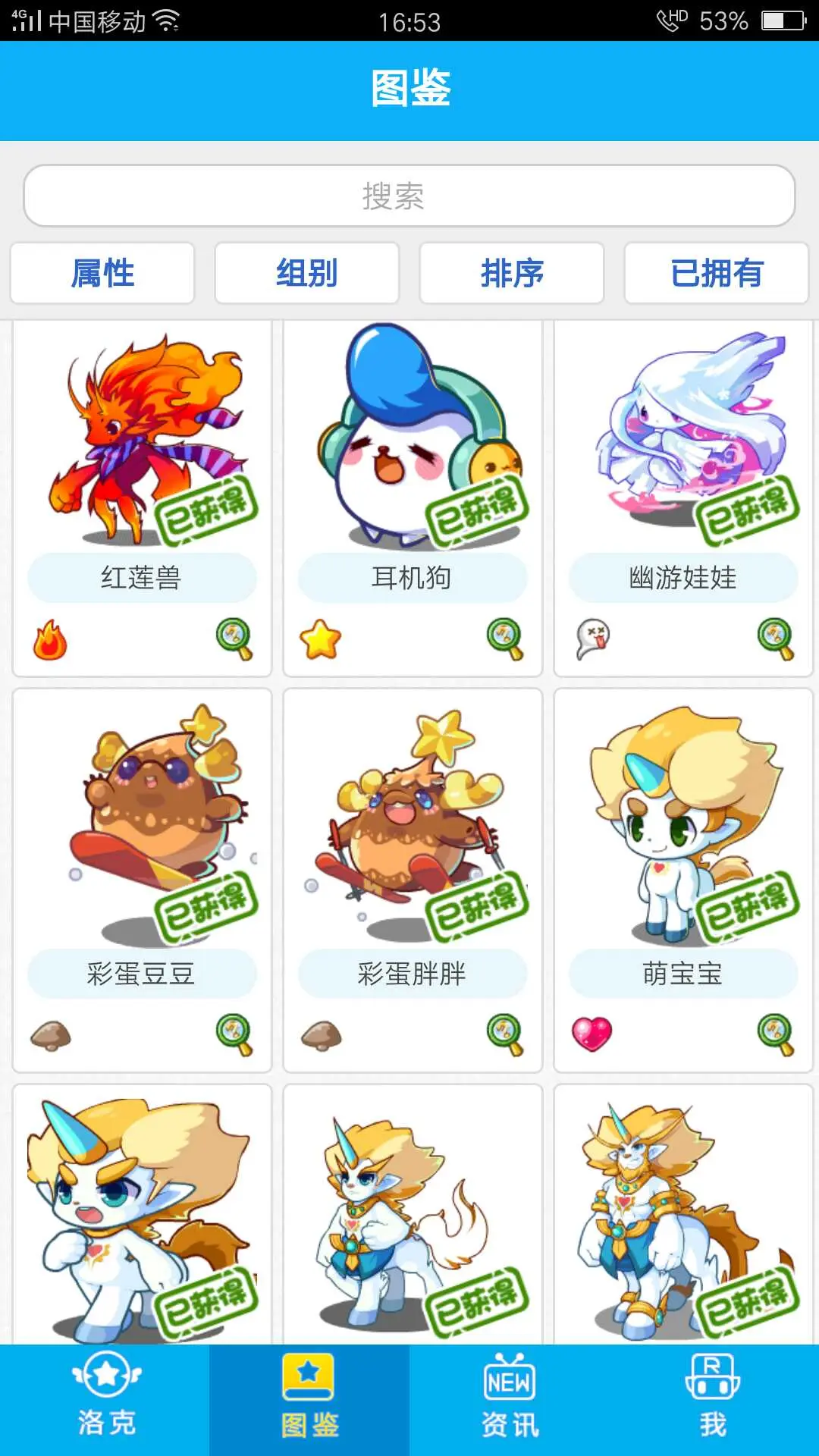Open the 彩蛋豆豆 card
Screen dimensions: 819x1456
(x=142, y=842)
